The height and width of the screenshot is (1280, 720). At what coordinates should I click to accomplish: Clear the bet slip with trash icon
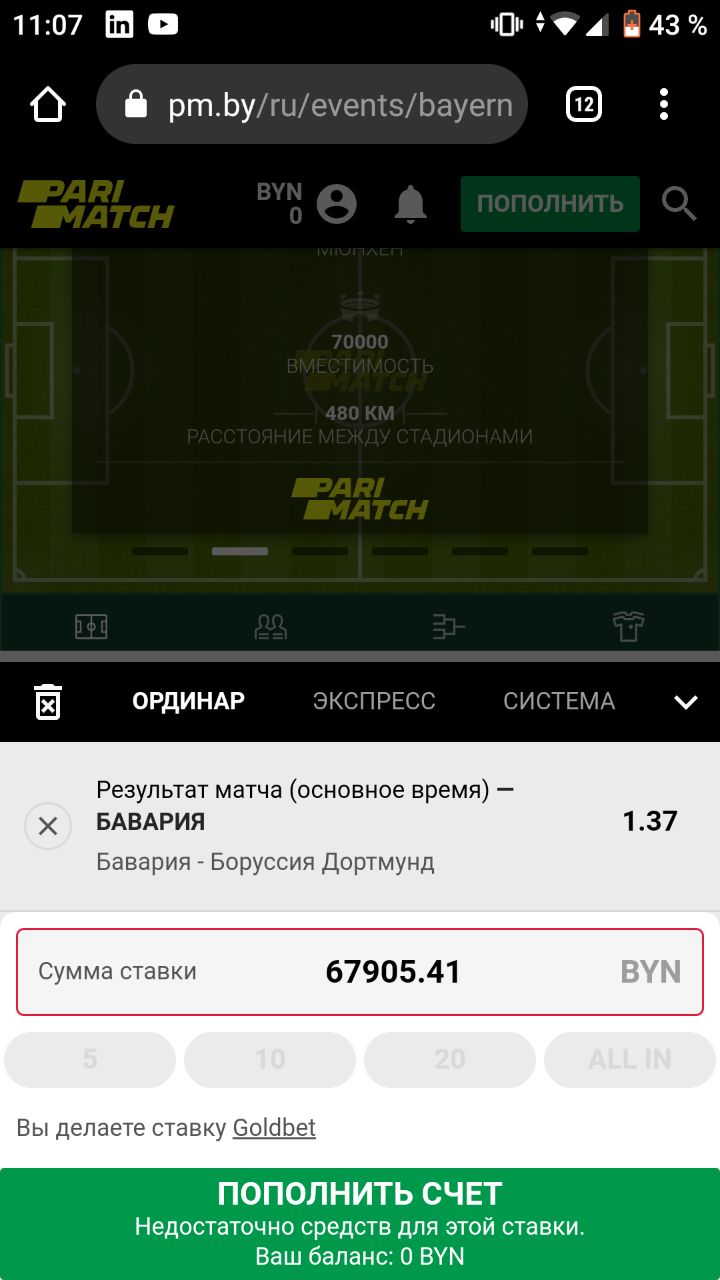(48, 701)
